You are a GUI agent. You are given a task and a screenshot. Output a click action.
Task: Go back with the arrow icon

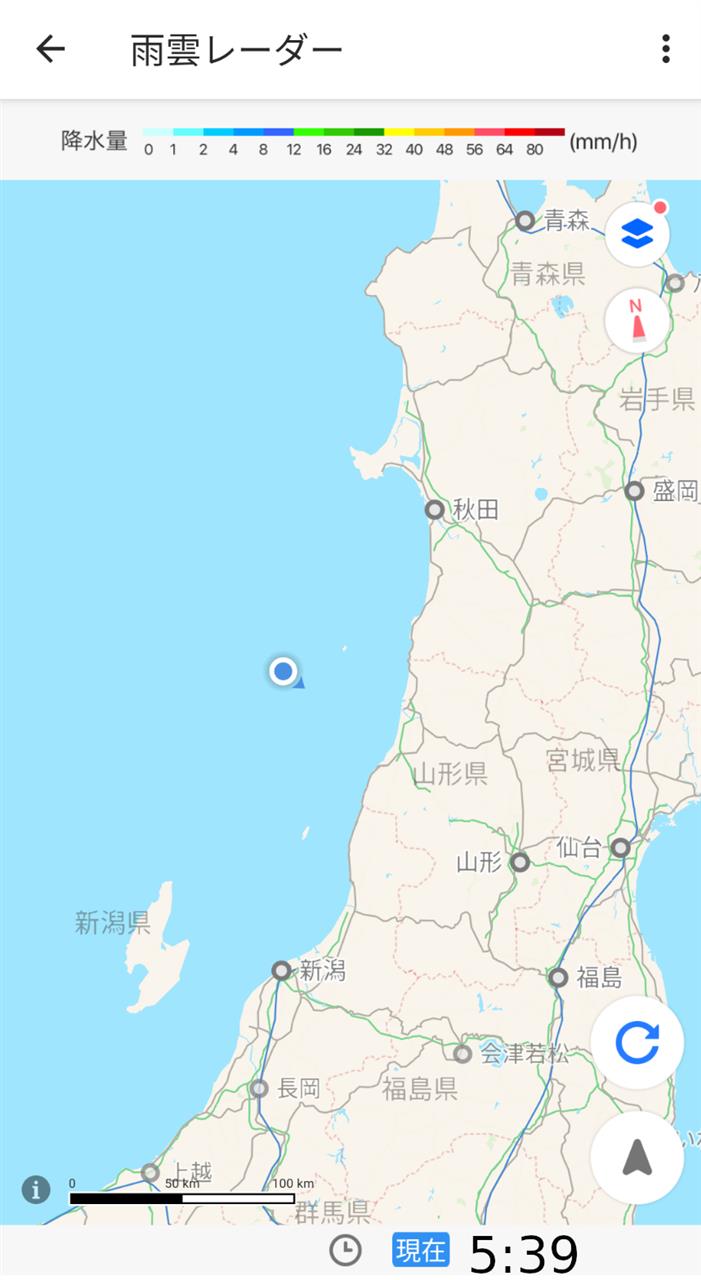click(x=50, y=49)
